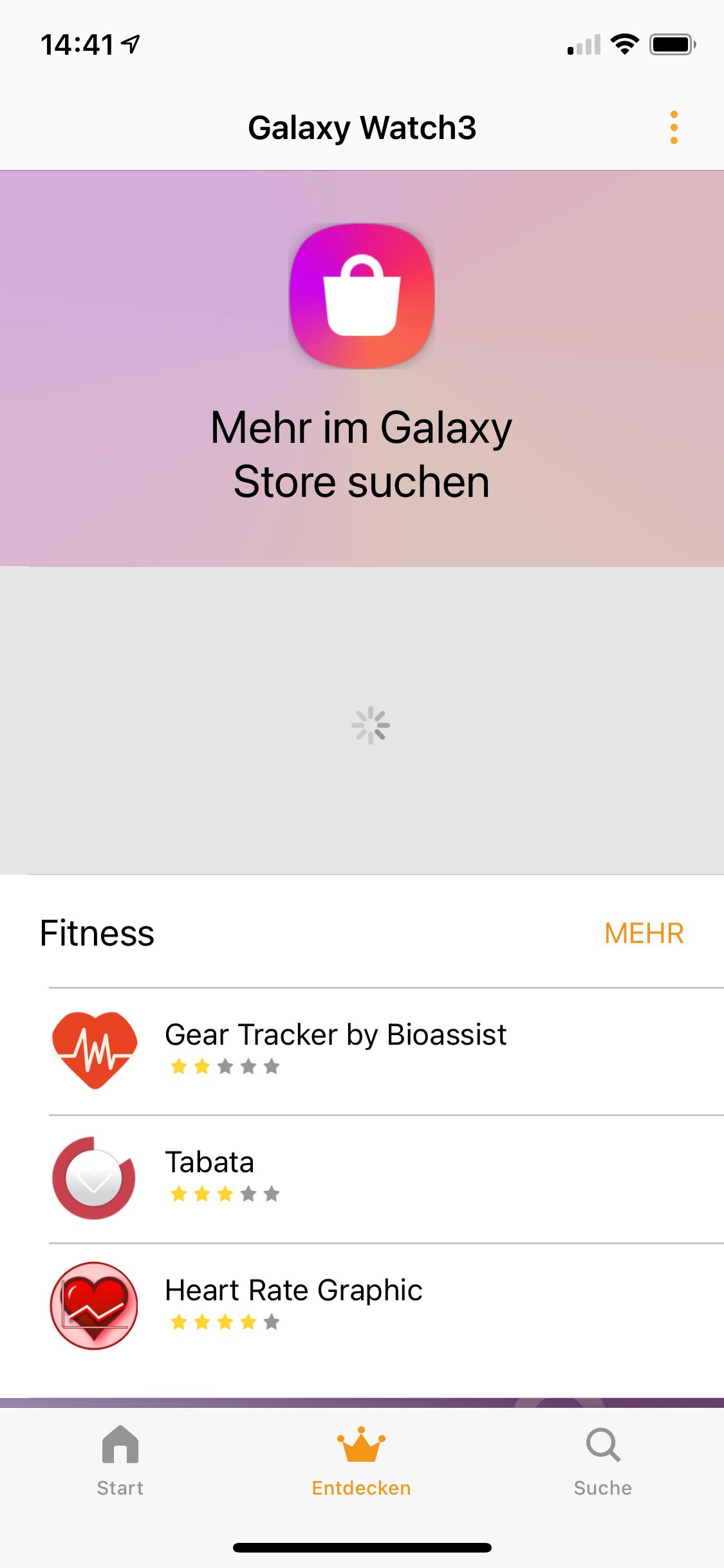Tap the loading spinner area

(371, 725)
